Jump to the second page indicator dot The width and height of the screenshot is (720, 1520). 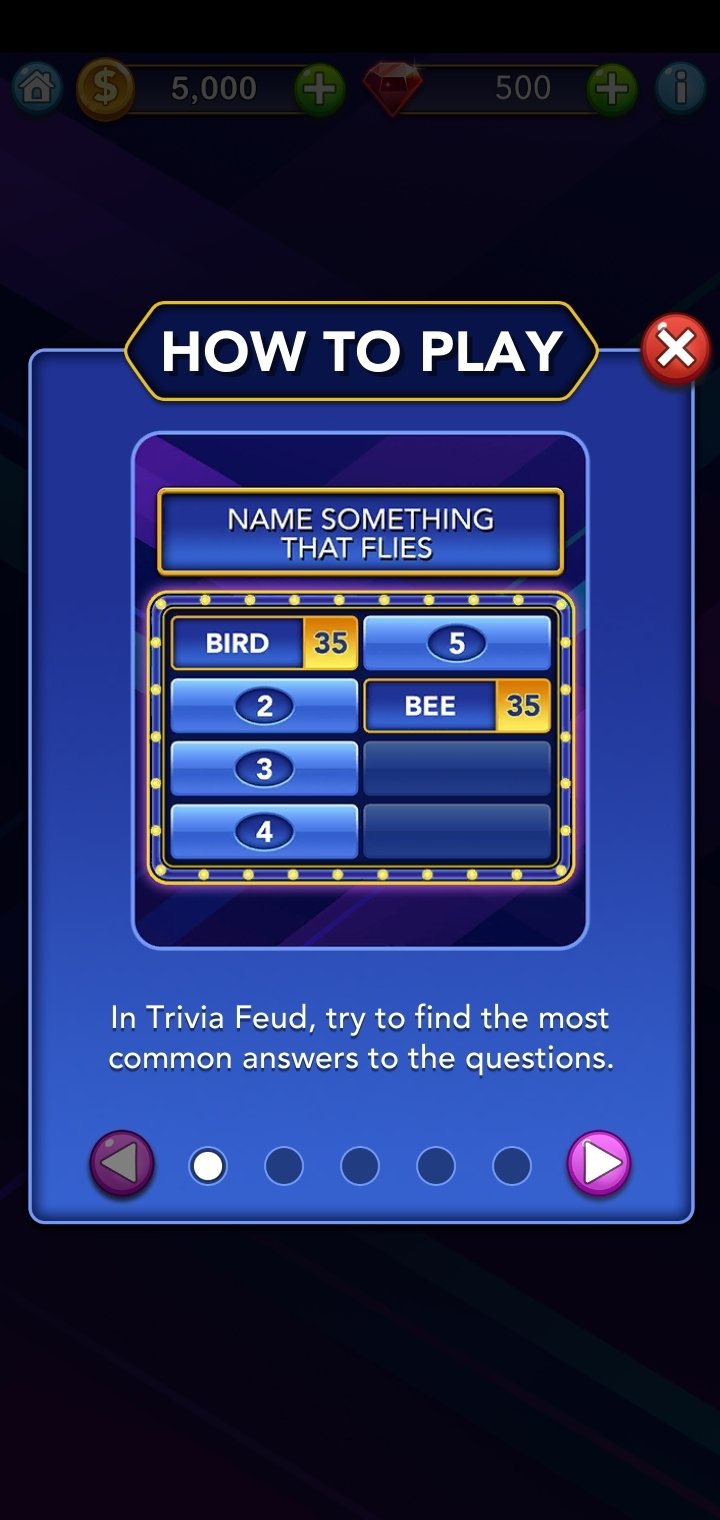pyautogui.click(x=284, y=1166)
